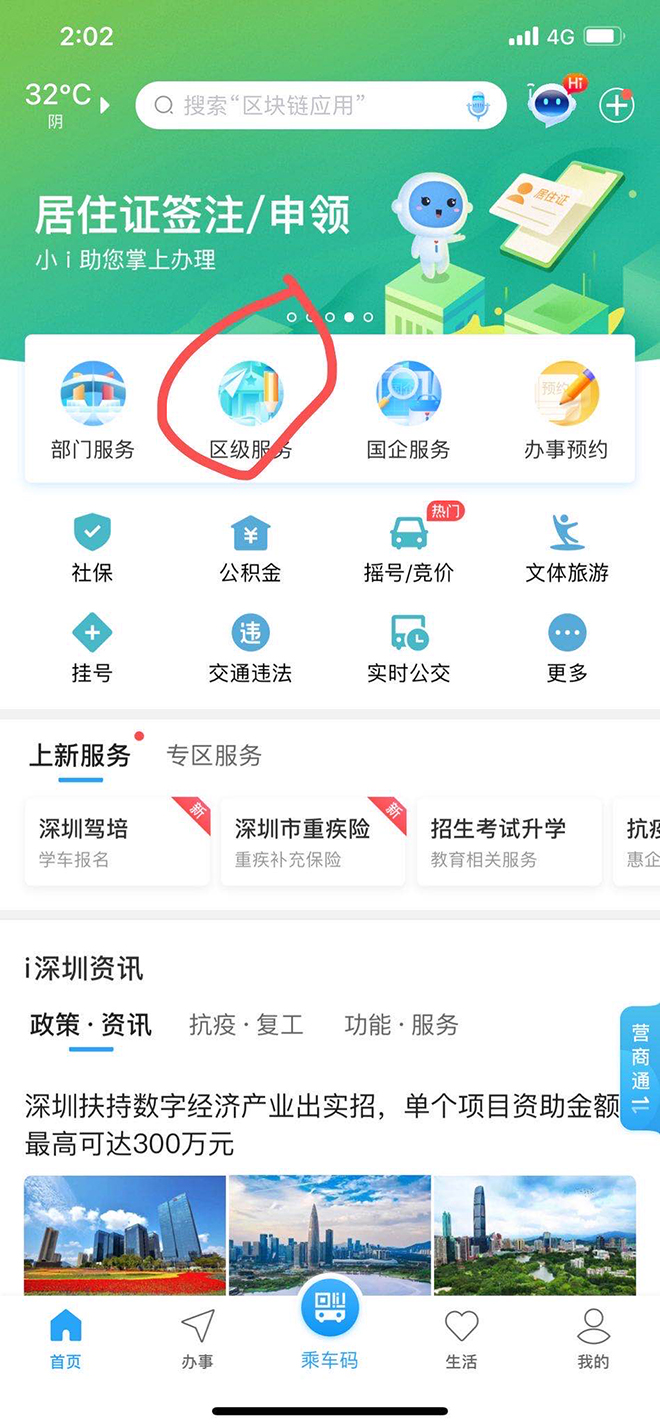The width and height of the screenshot is (660, 1428).
Task: Open 国企服务 section
Action: pos(408,412)
